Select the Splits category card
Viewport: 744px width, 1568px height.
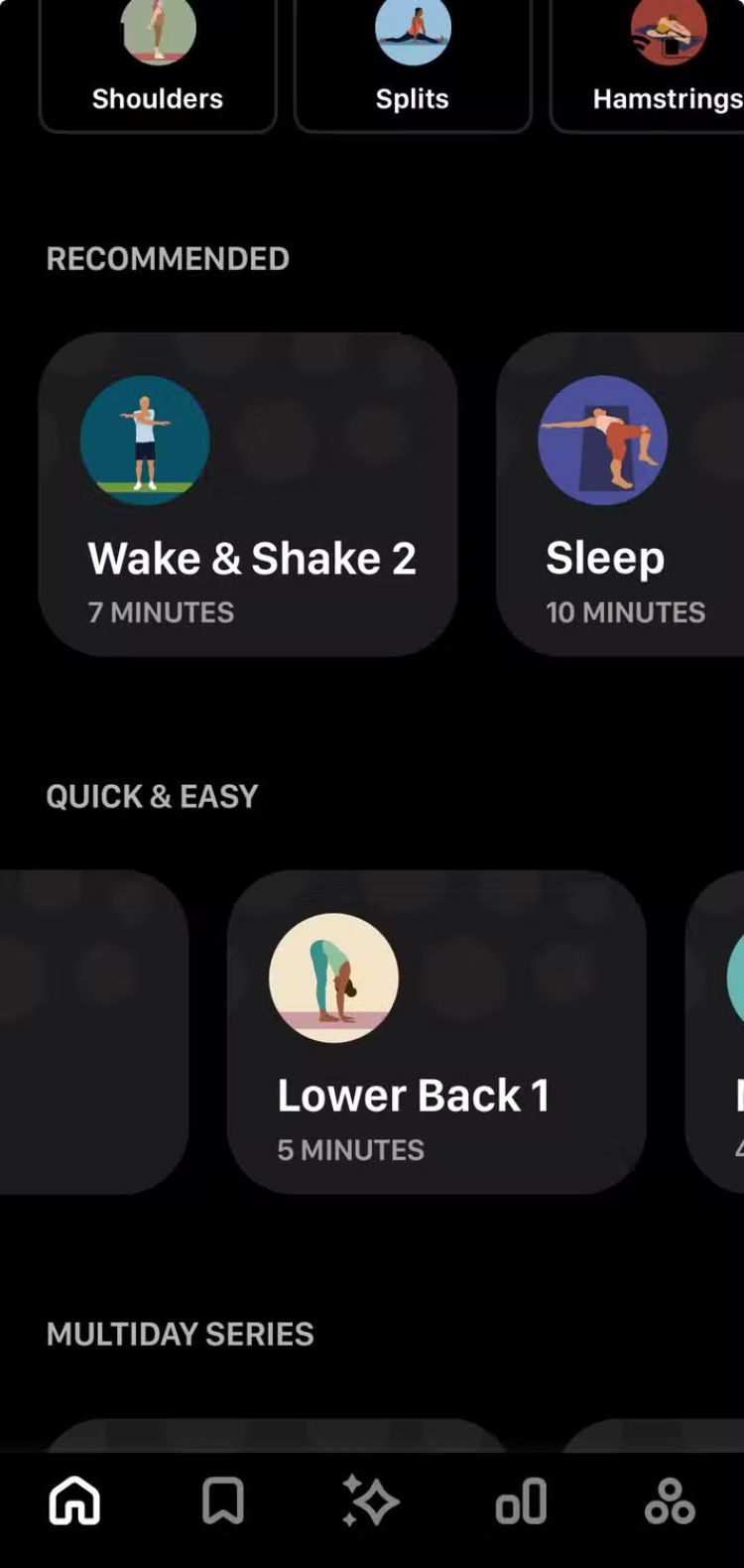coord(413,65)
